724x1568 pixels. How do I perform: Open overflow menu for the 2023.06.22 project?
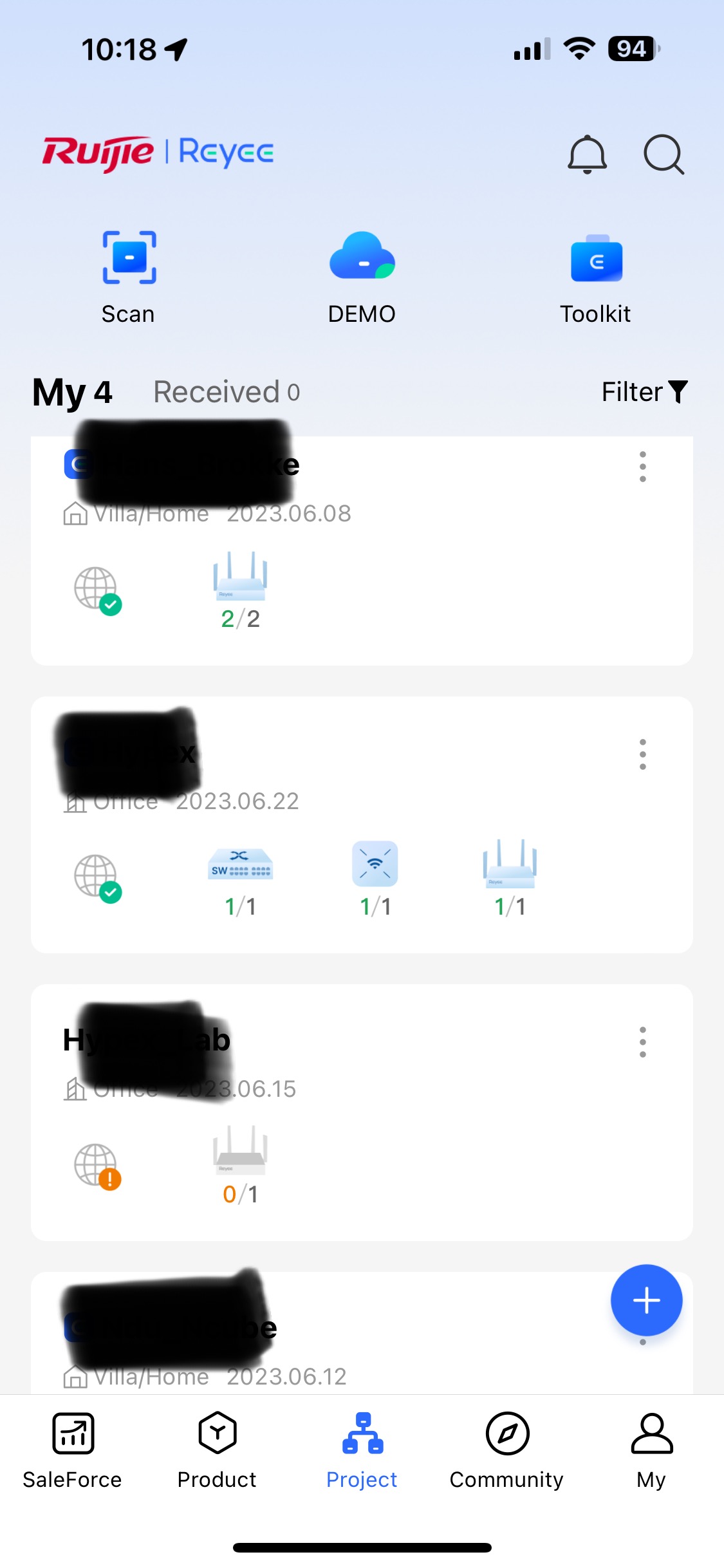click(642, 754)
